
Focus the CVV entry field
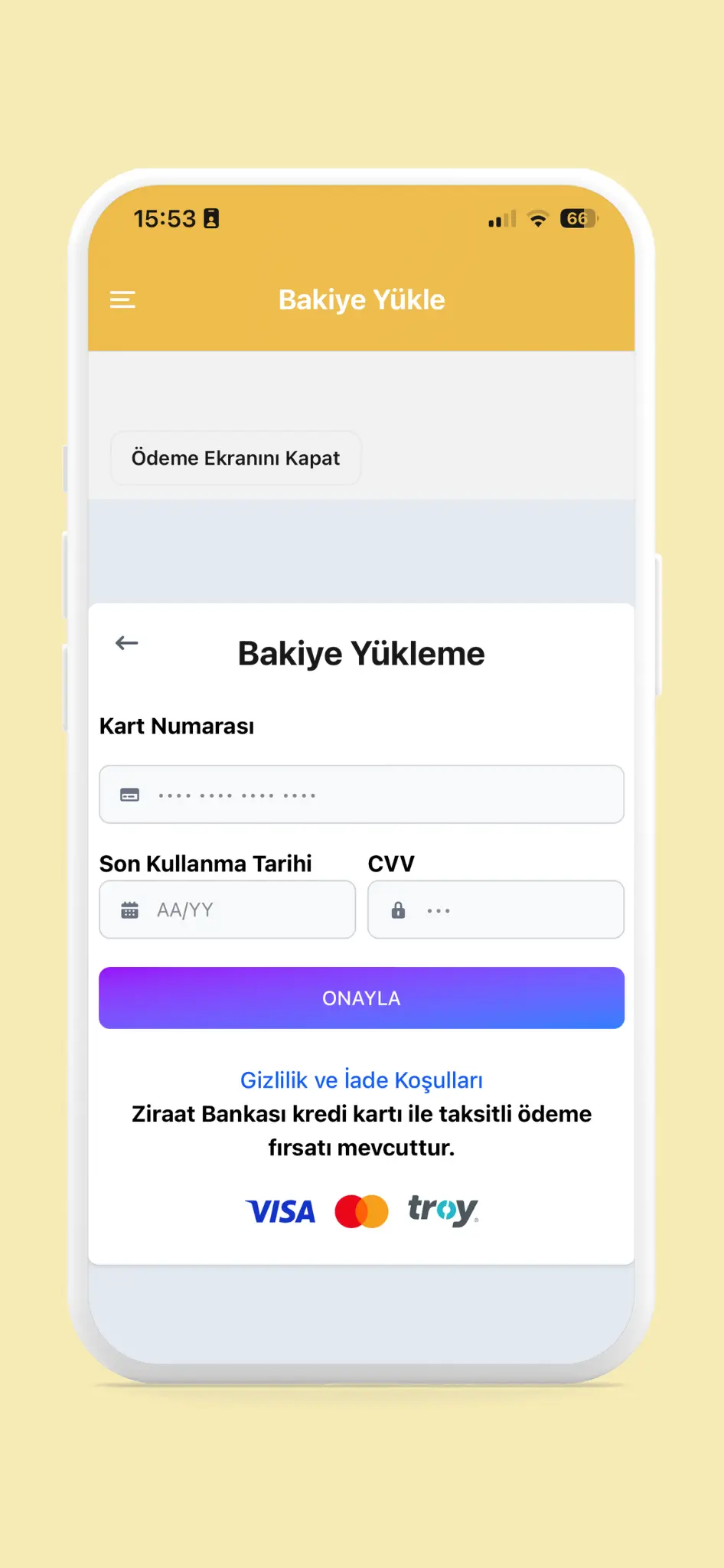(495, 910)
